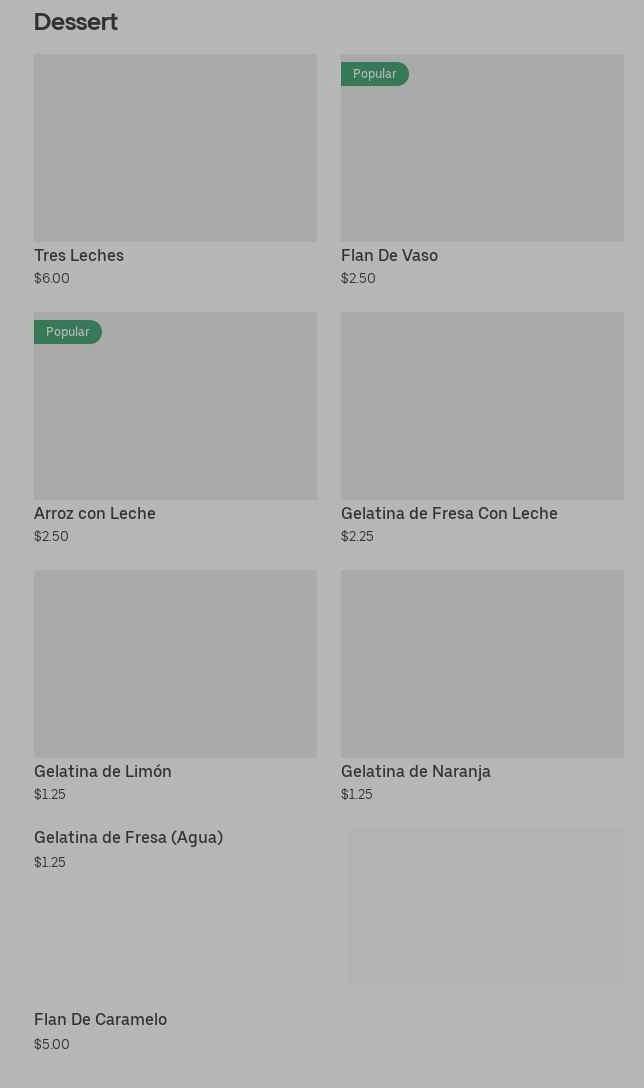Viewport: 644px width, 1088px height.
Task: Select the Flan De Vaso item
Action: (x=482, y=148)
